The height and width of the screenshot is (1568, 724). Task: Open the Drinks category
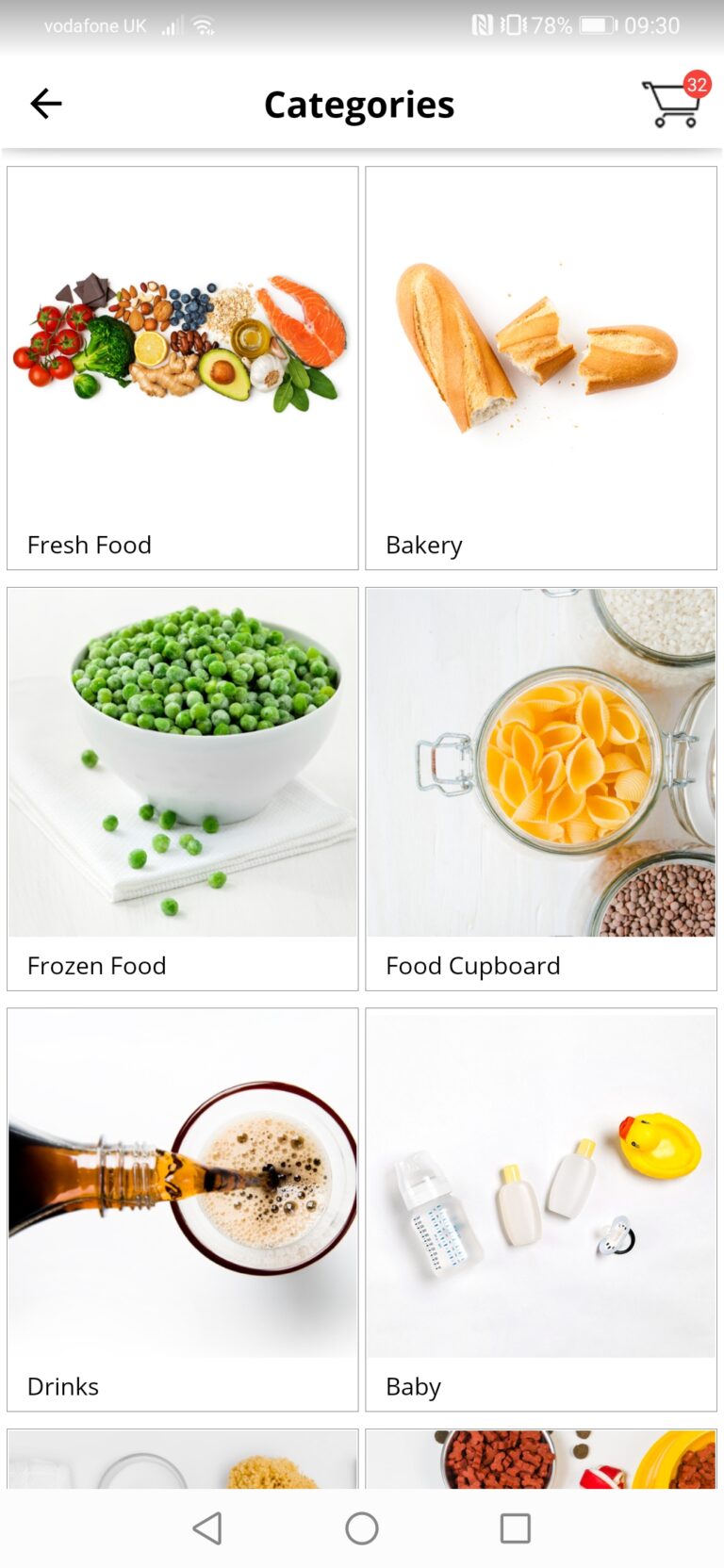(183, 1210)
